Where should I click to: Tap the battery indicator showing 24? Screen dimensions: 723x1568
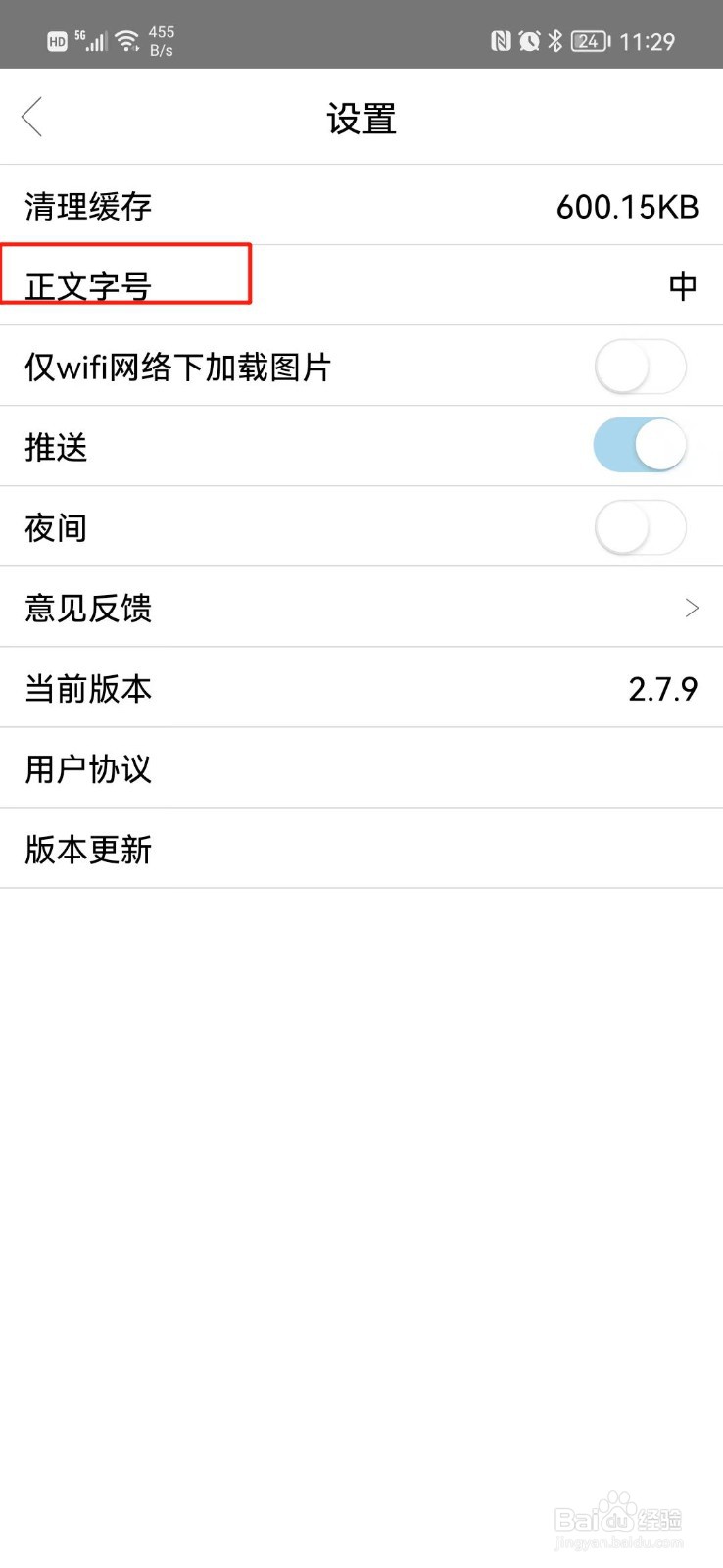click(588, 41)
